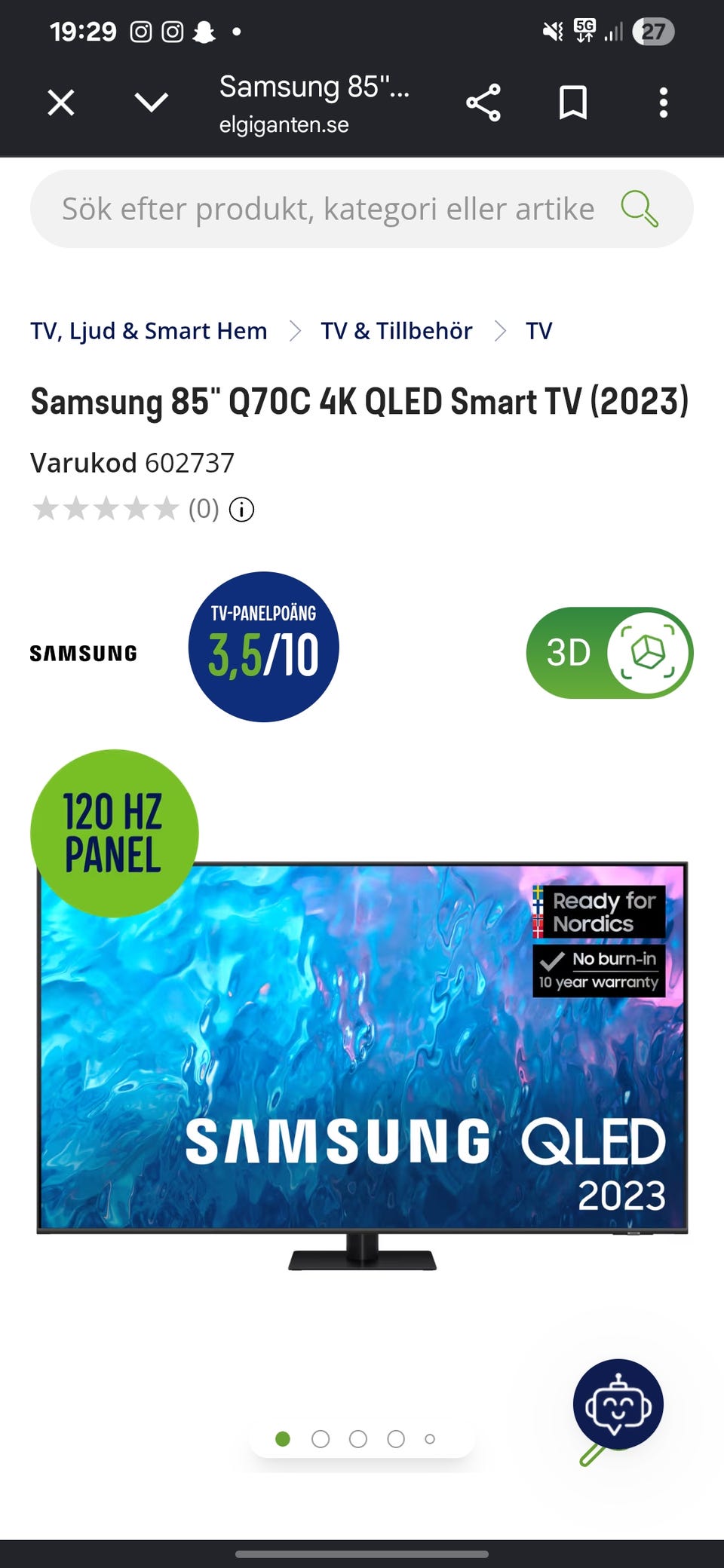Bookmark this product page
Image resolution: width=724 pixels, height=1568 pixels.
click(573, 103)
